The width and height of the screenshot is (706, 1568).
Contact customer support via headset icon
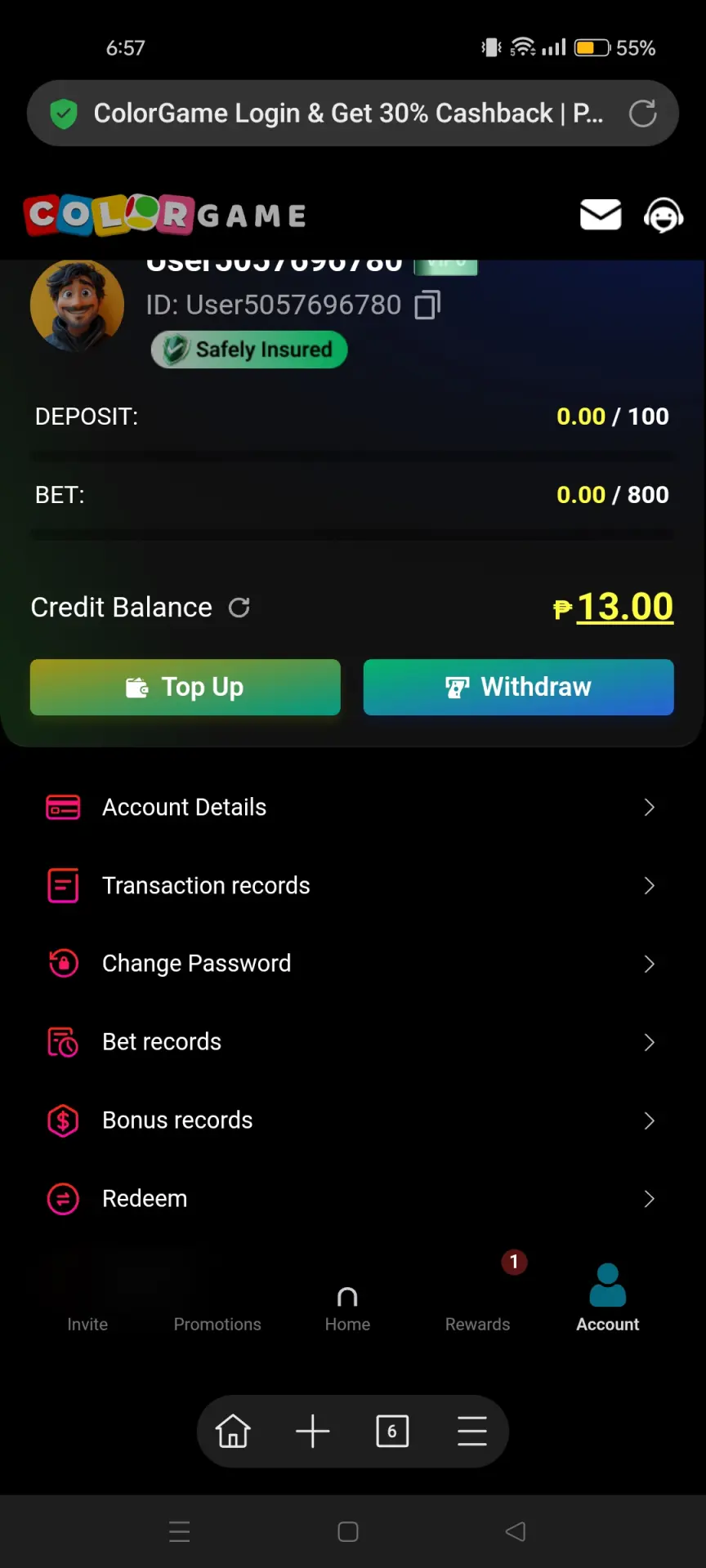(664, 216)
